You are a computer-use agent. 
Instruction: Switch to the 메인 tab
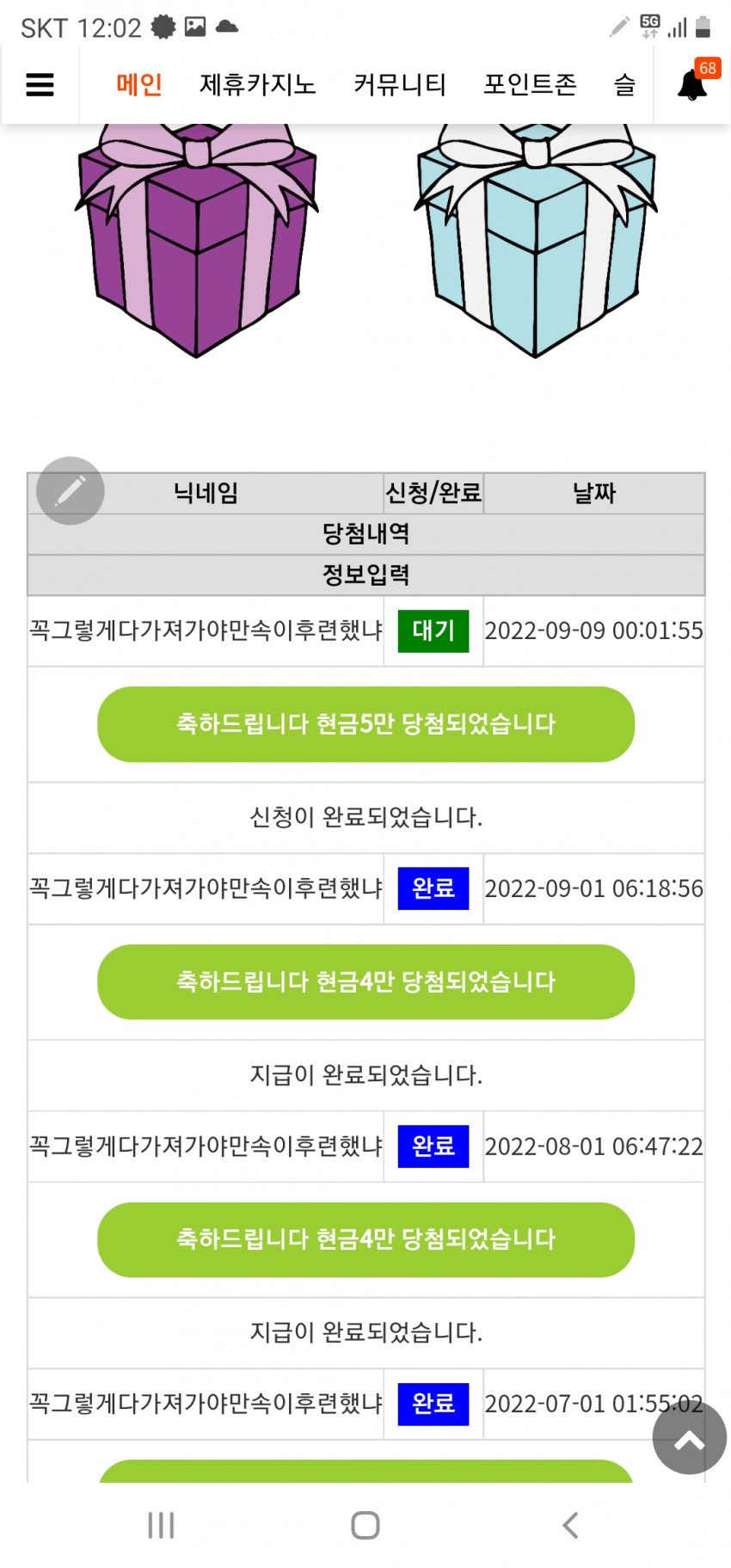pyautogui.click(x=139, y=84)
